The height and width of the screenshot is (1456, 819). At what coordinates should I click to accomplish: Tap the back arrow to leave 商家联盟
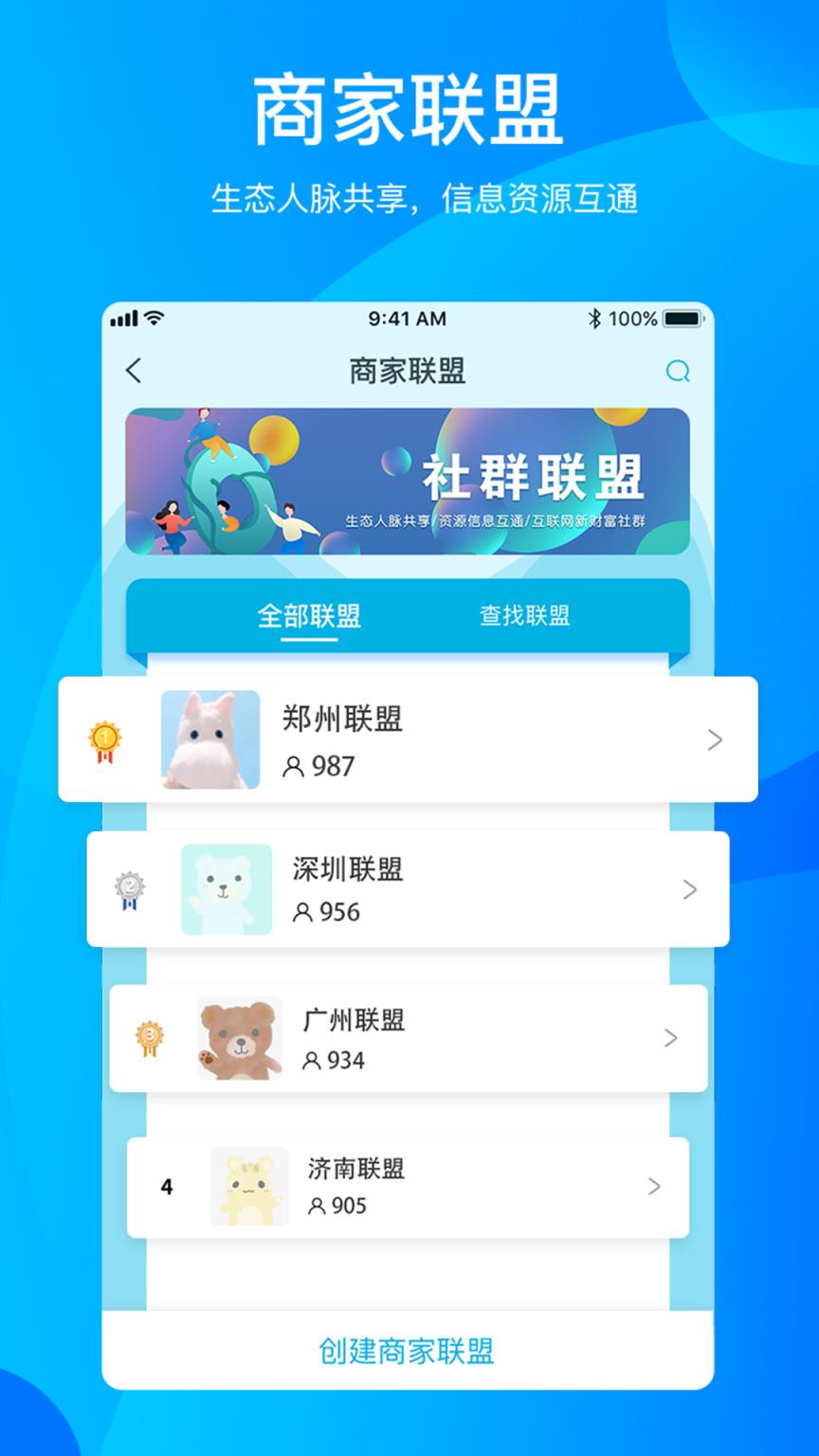(x=135, y=370)
